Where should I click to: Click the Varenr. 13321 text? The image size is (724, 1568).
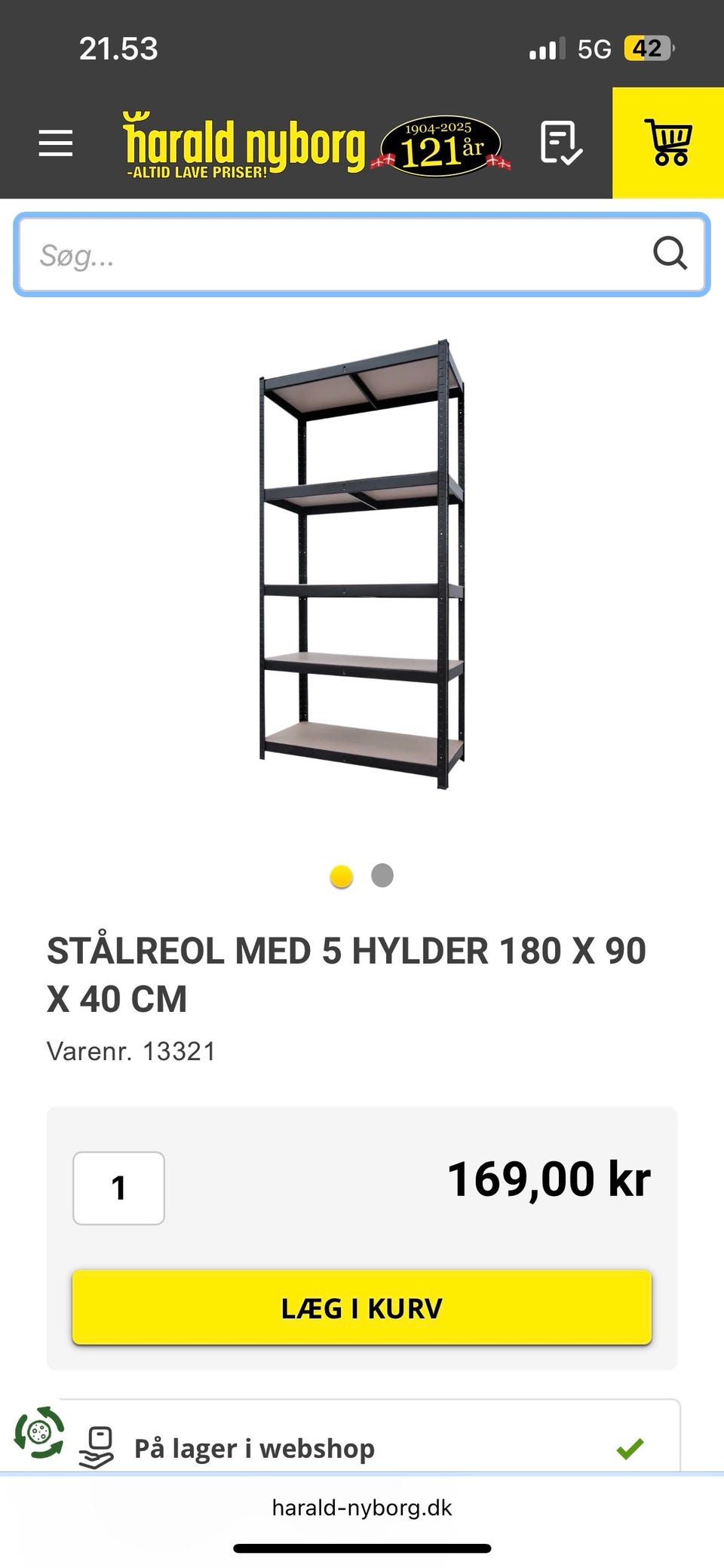pyautogui.click(x=130, y=1050)
